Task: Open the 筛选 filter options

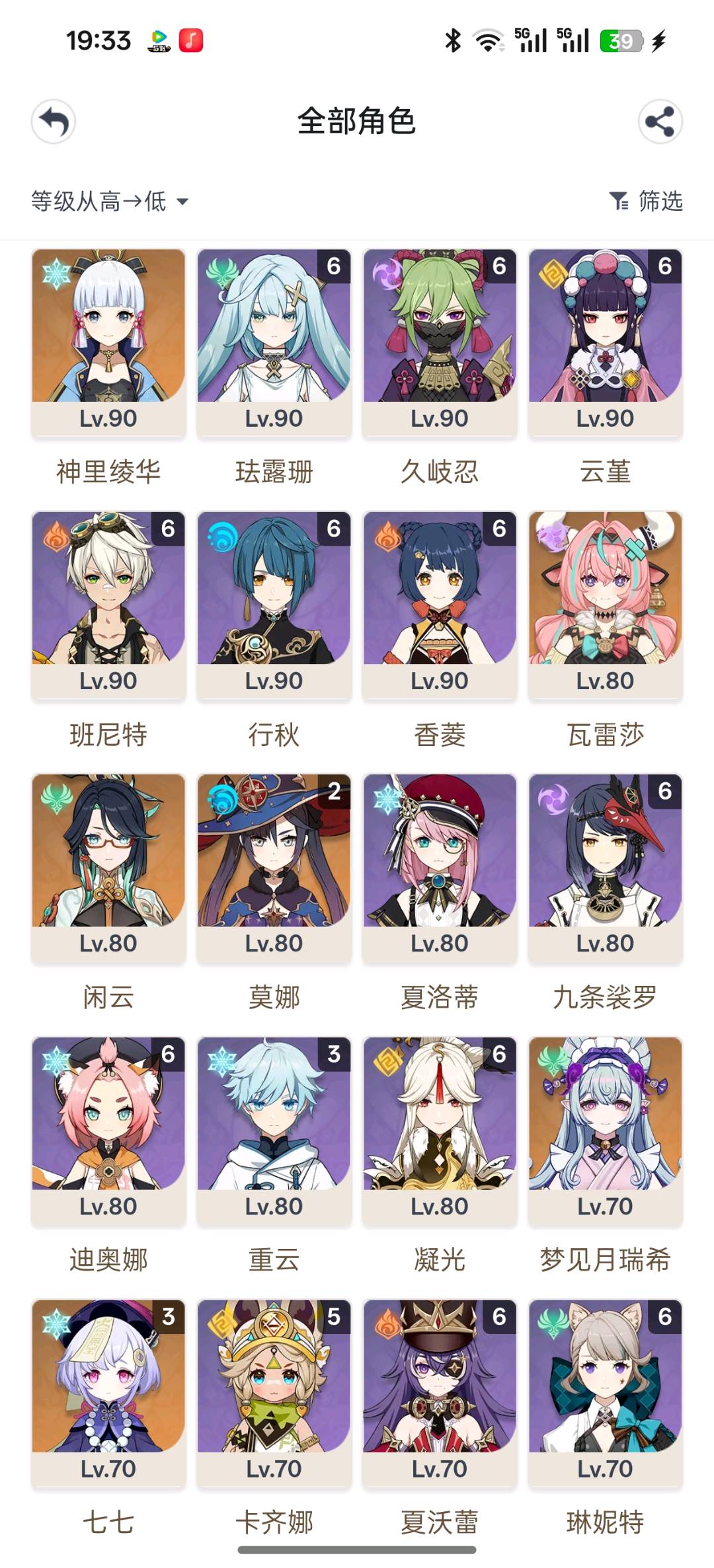Action: 646,201
